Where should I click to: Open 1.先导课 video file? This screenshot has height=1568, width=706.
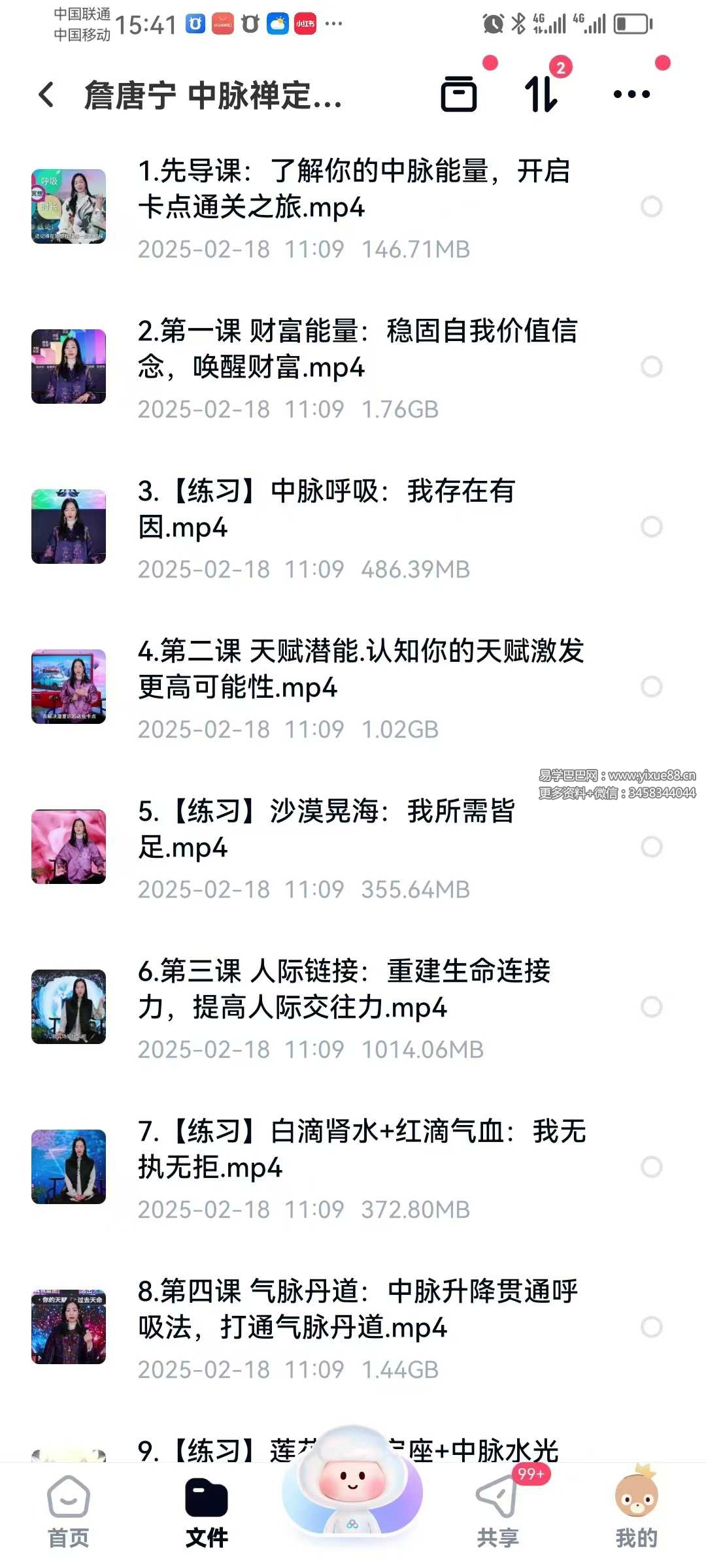[353, 189]
